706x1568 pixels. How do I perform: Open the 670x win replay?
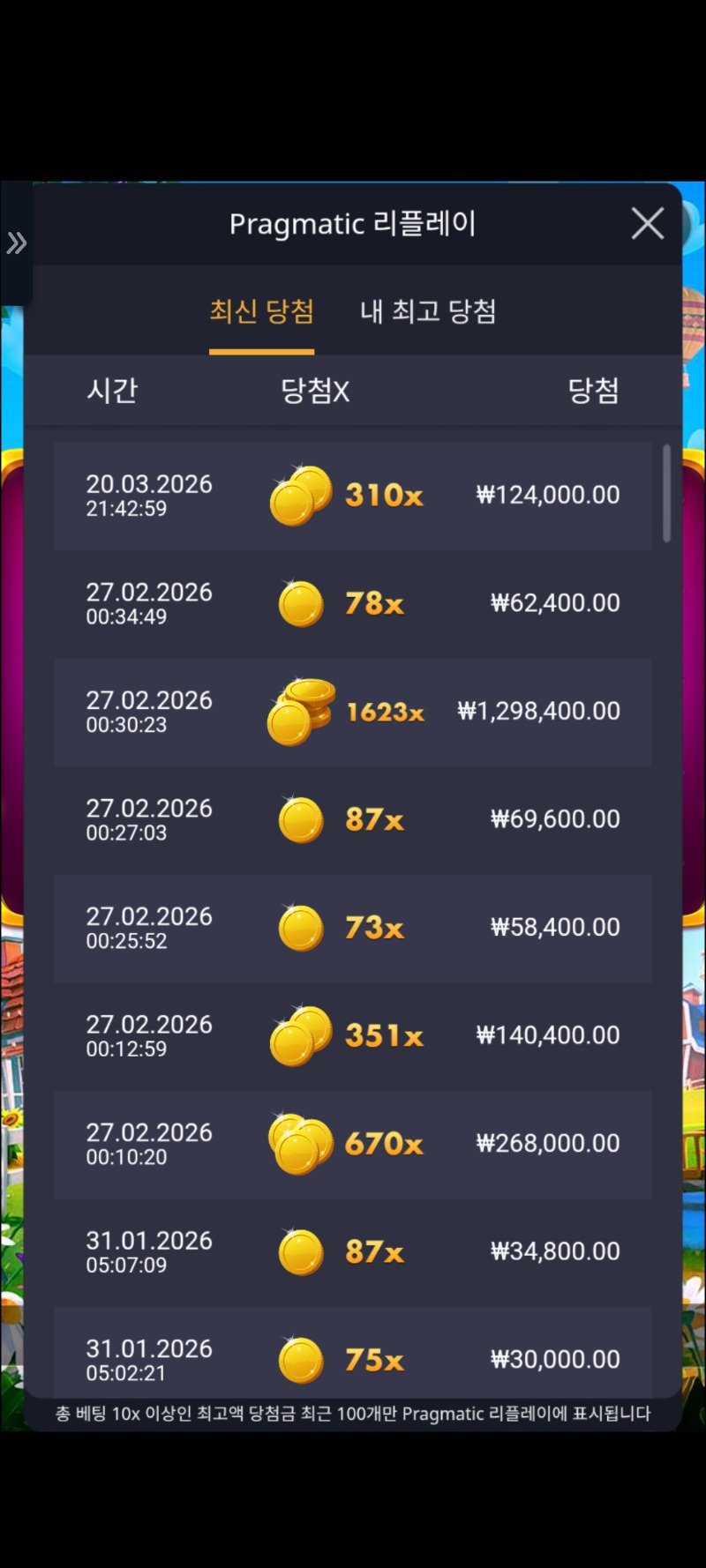click(353, 1145)
